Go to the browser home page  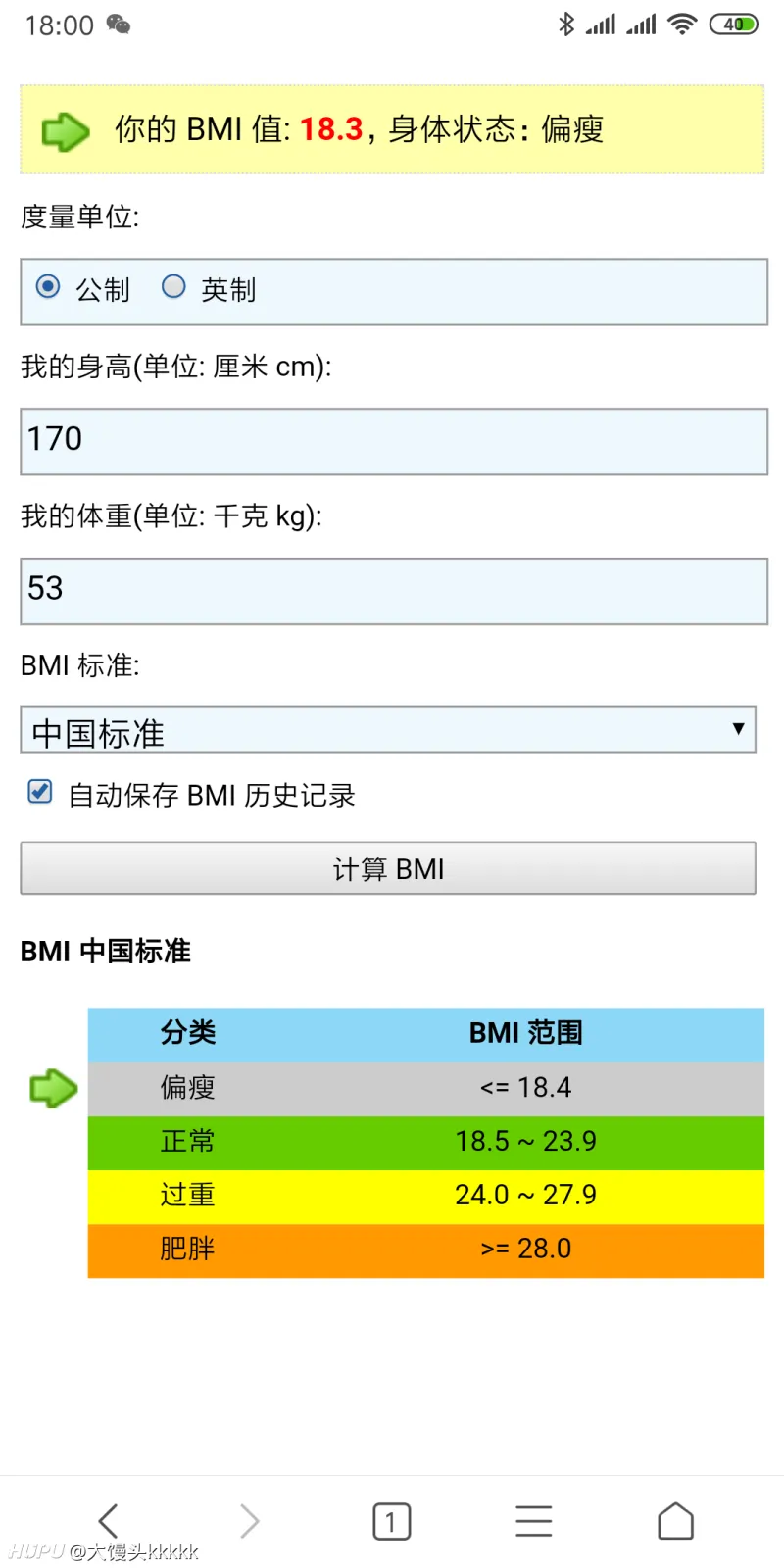click(675, 1521)
